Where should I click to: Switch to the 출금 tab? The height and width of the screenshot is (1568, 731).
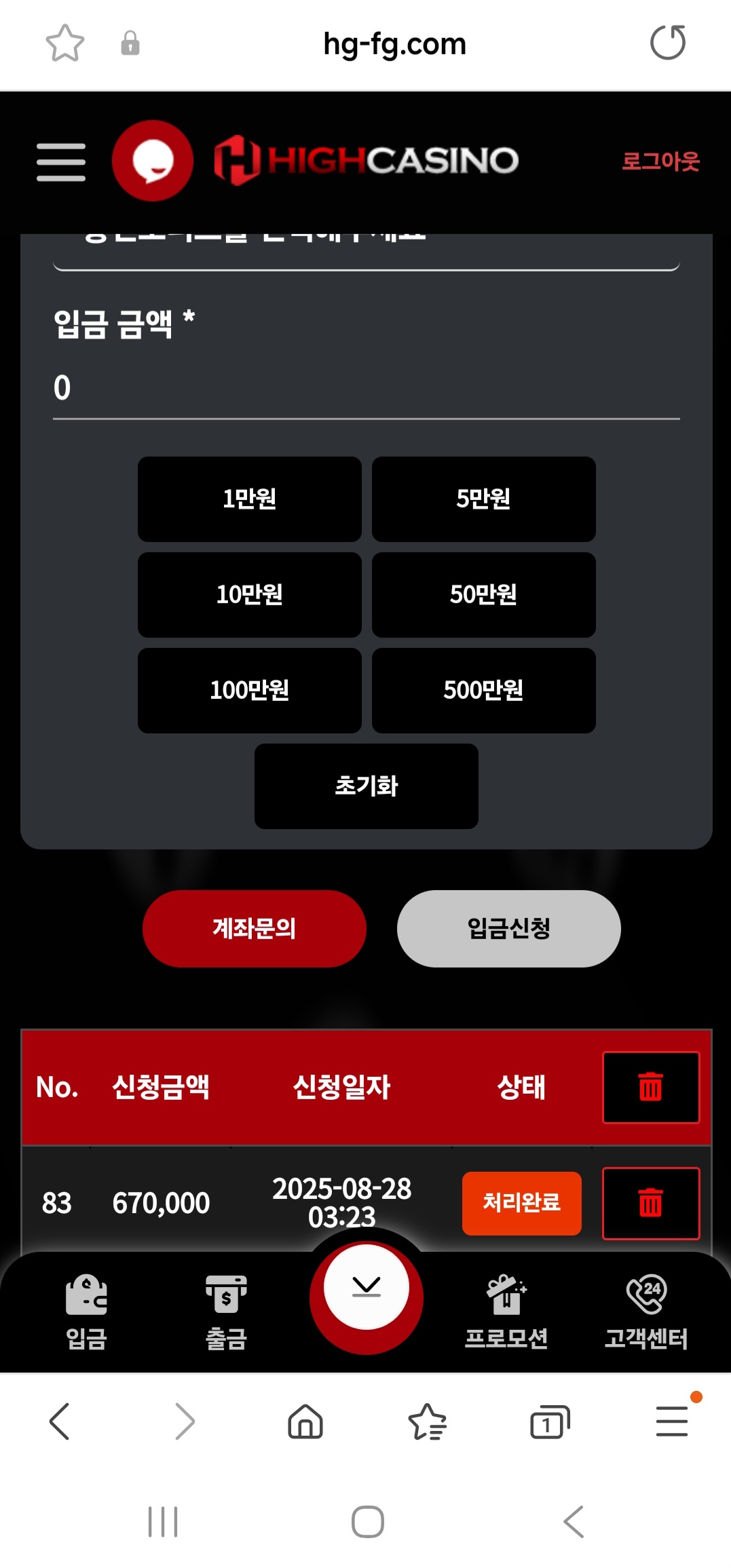click(226, 1311)
